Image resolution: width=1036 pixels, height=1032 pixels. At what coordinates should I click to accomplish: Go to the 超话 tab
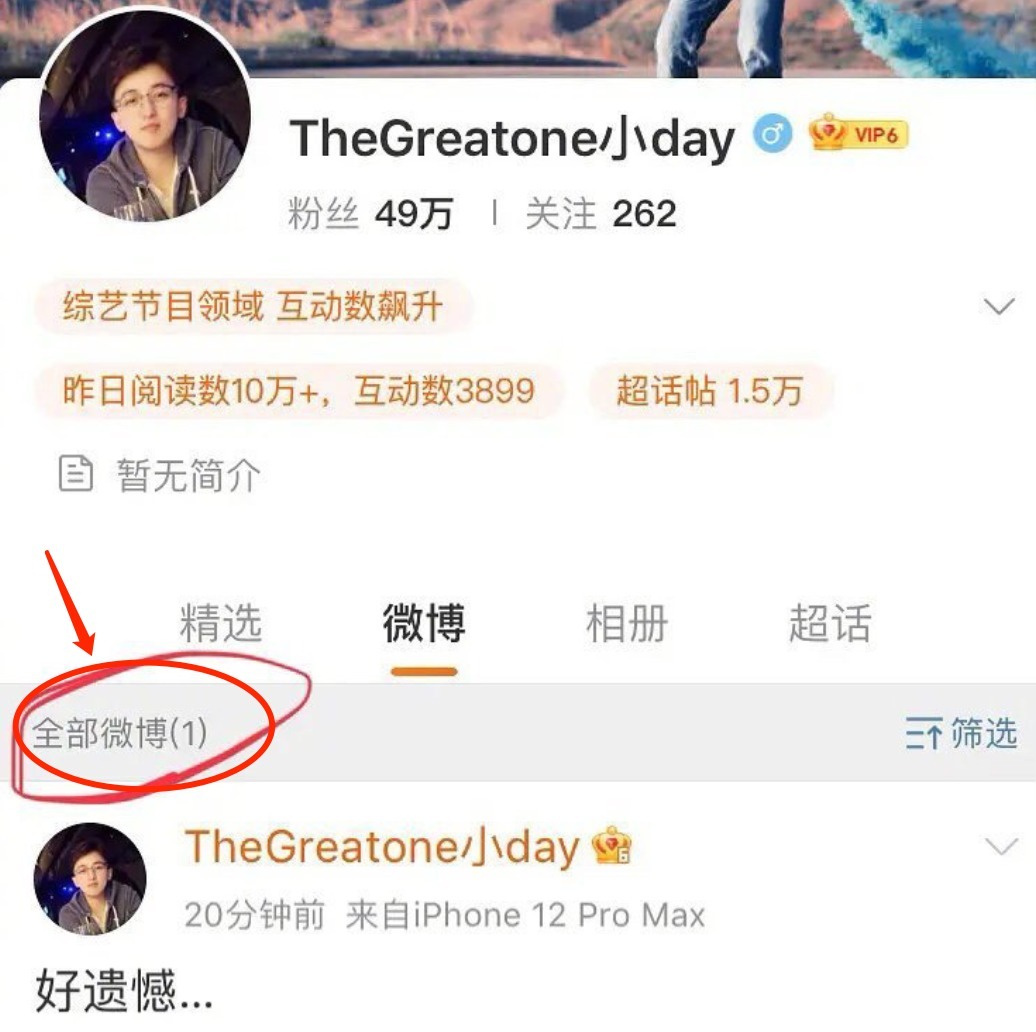point(830,624)
